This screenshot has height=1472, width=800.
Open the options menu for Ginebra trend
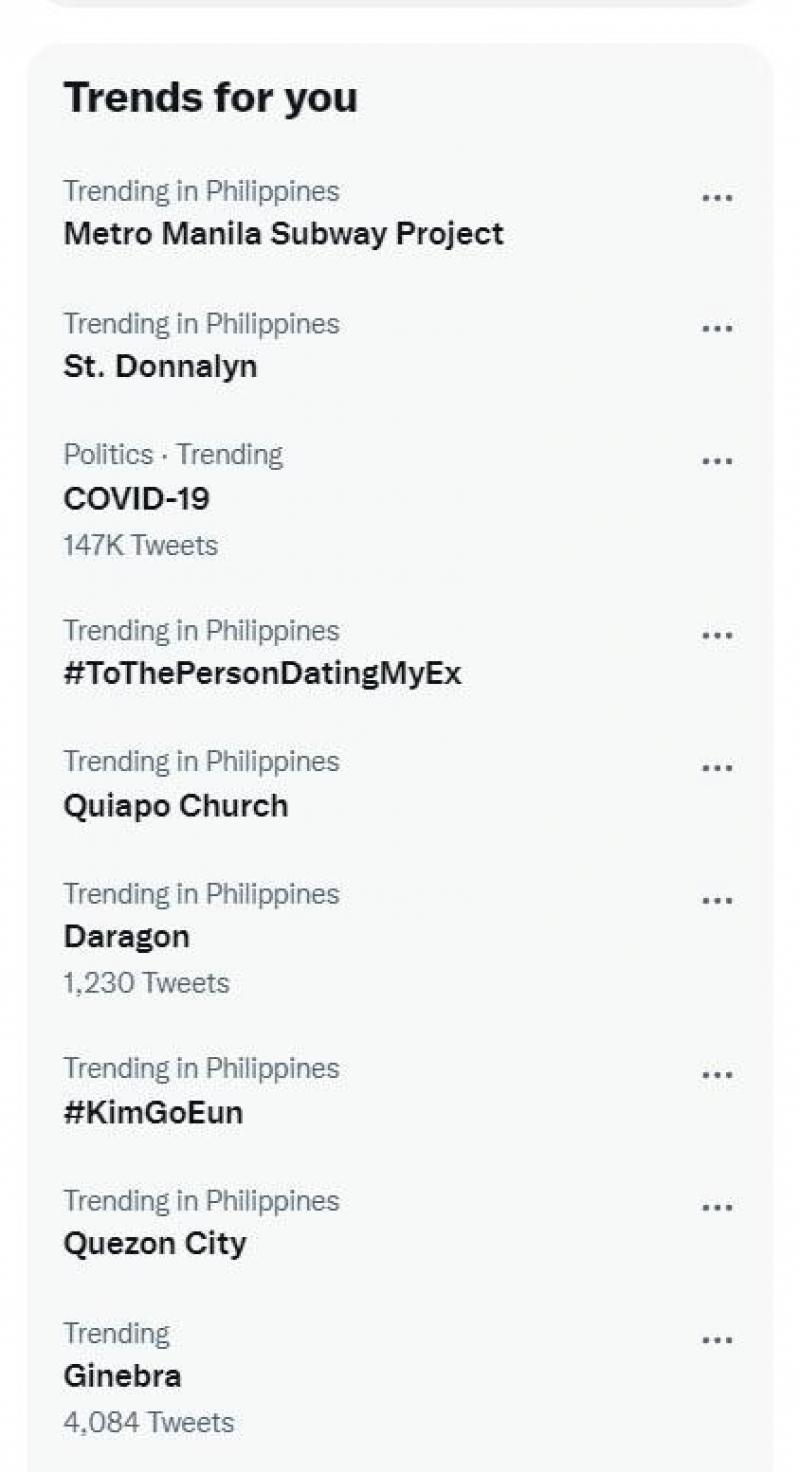(x=717, y=1337)
